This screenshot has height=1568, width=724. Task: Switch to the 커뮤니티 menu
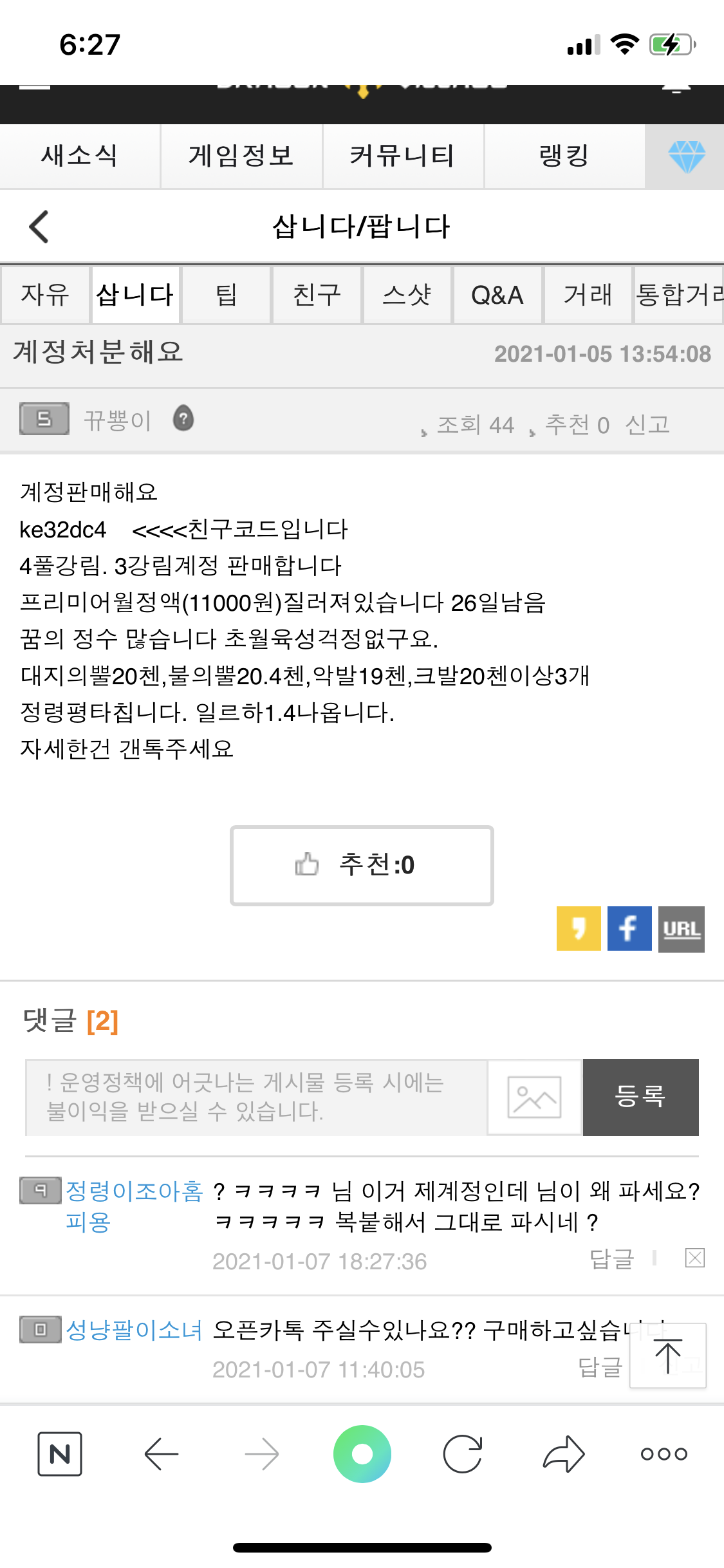point(403,156)
